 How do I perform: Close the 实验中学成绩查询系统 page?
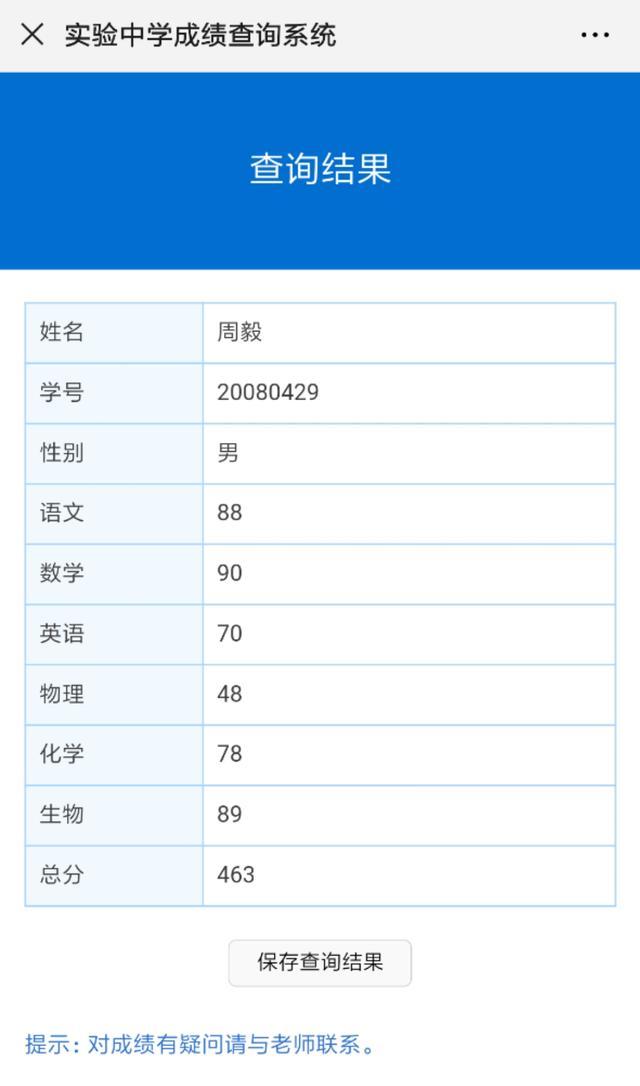click(x=32, y=34)
